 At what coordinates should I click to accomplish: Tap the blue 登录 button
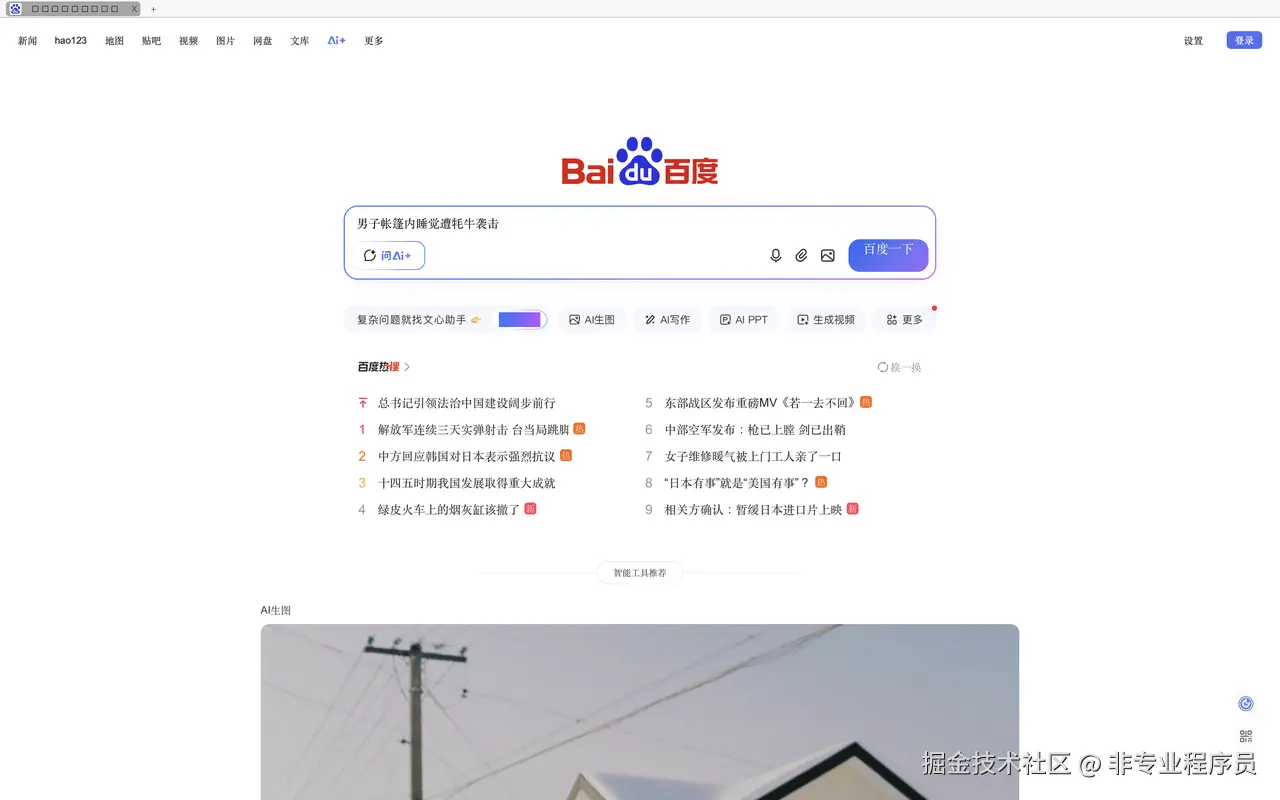[x=1244, y=41]
